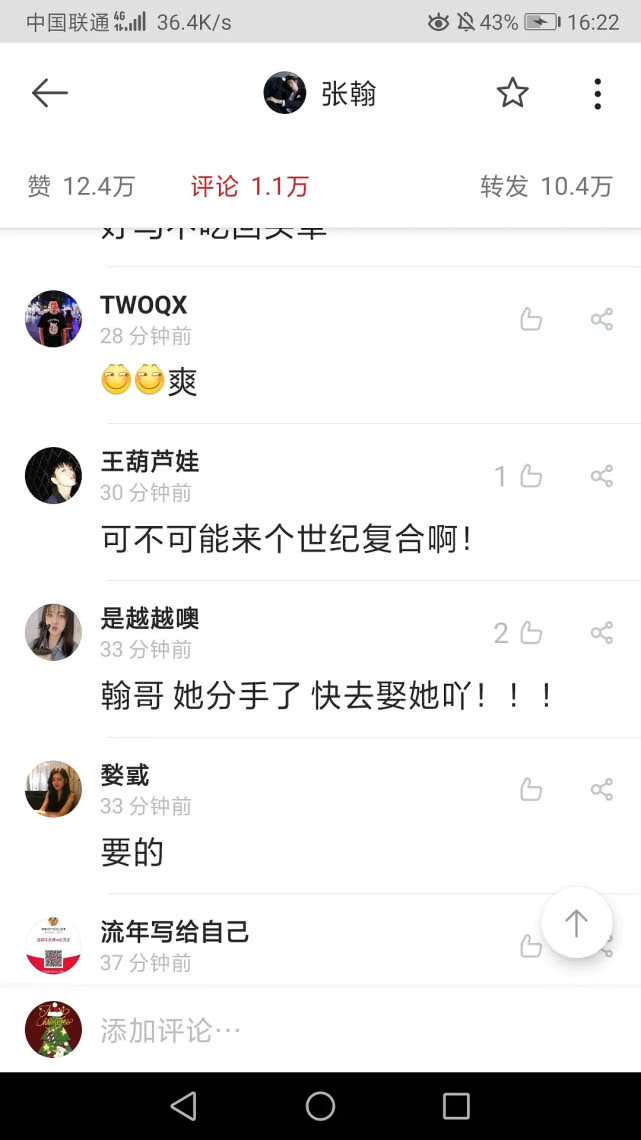Favorite this post with the star icon
The width and height of the screenshot is (641, 1140).
pyautogui.click(x=512, y=93)
